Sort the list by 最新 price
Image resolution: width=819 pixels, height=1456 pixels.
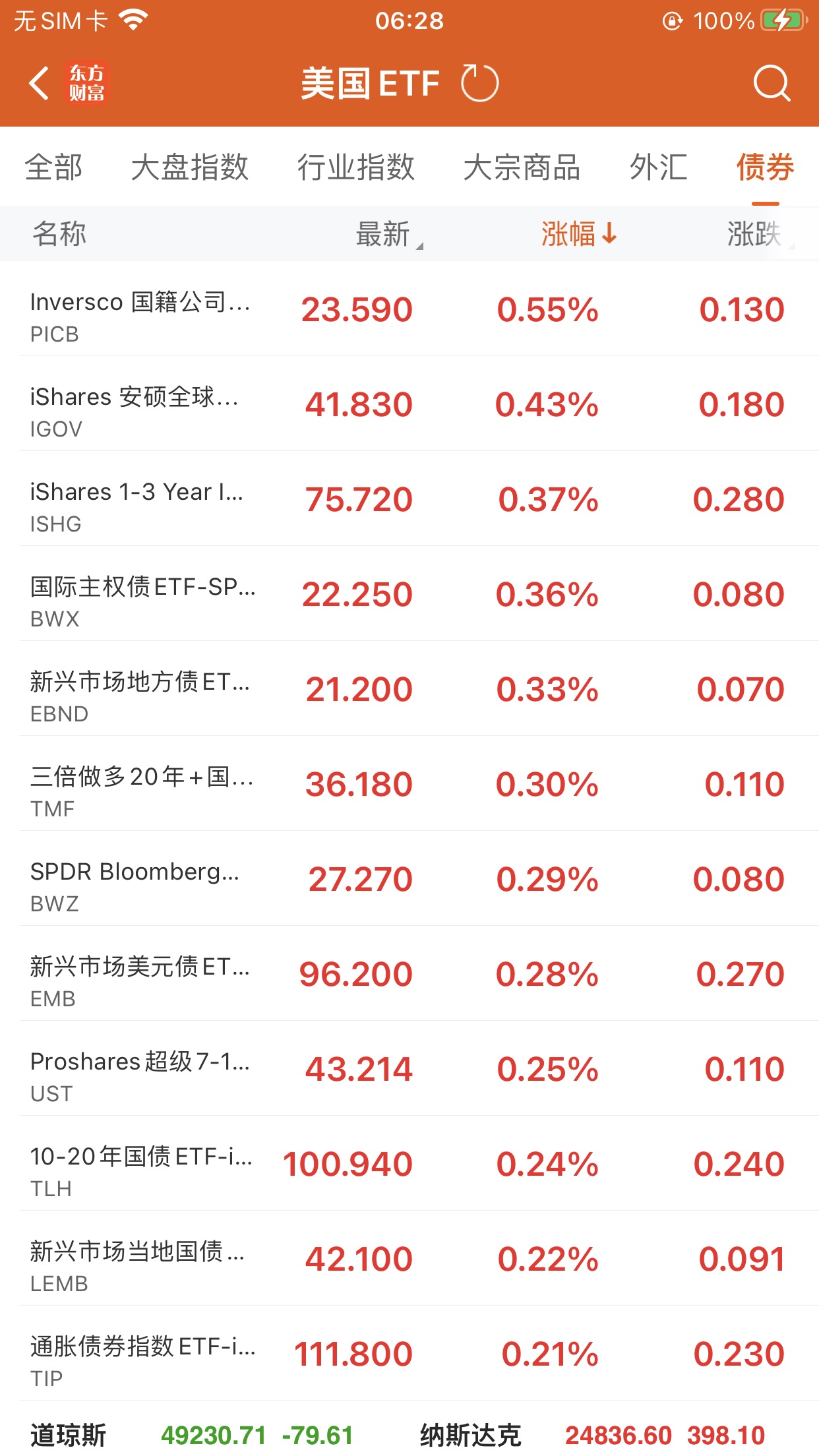tap(384, 234)
